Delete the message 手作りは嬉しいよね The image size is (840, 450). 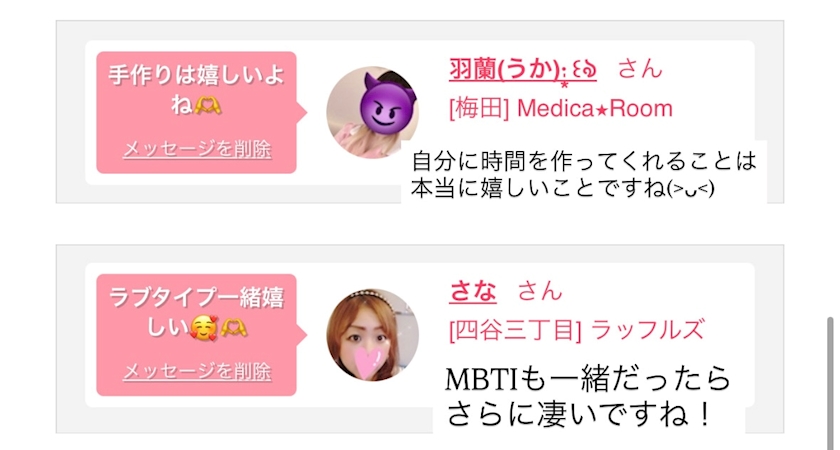pyautogui.click(x=197, y=149)
